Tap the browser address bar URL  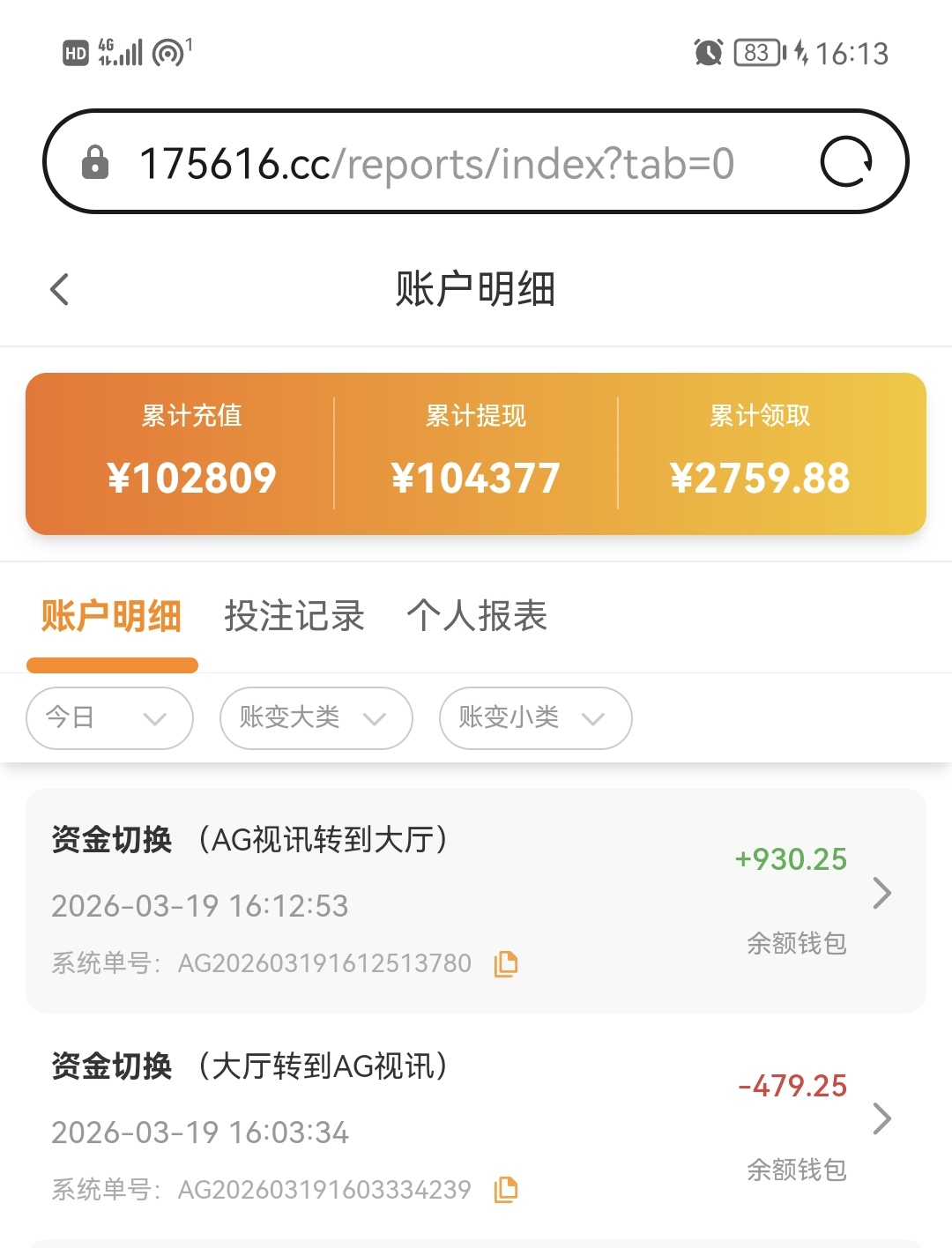(436, 164)
